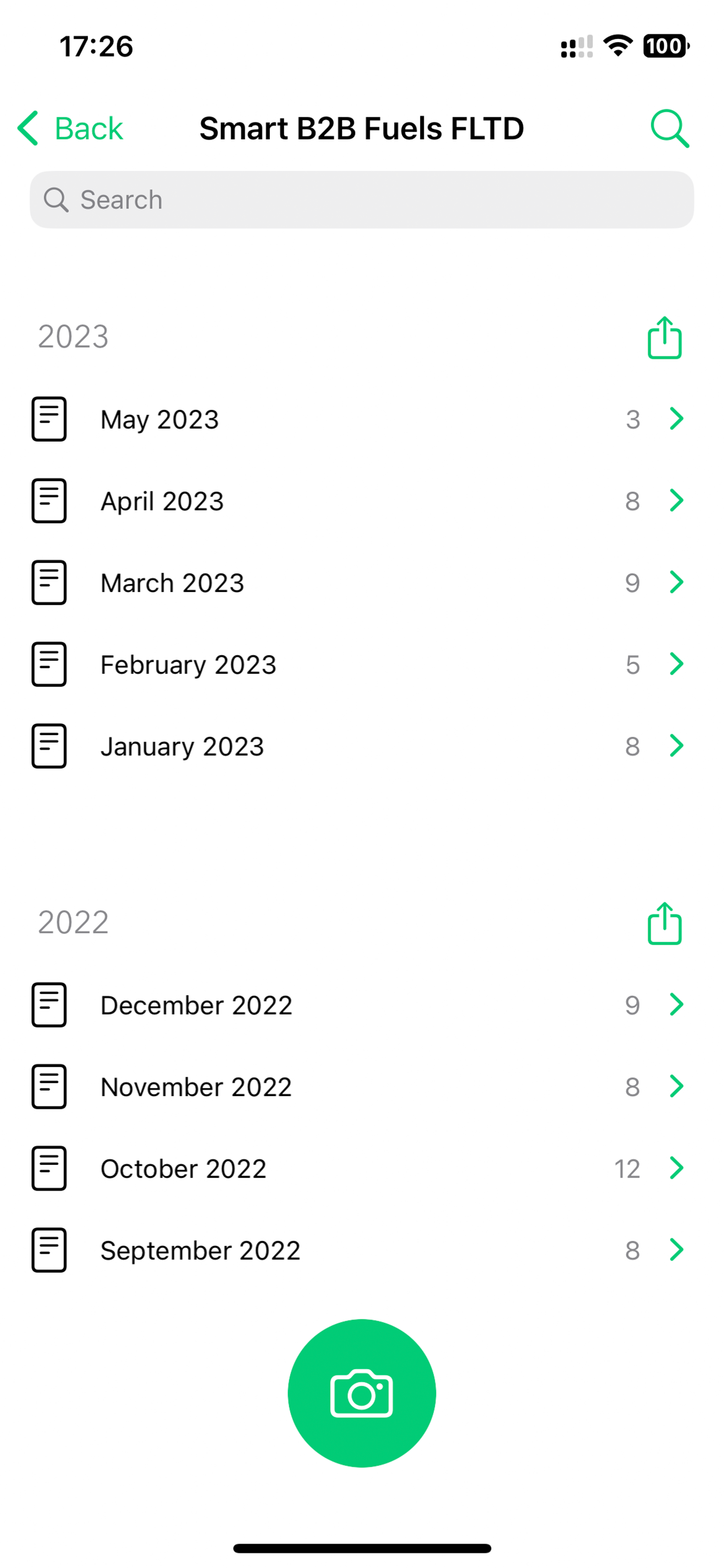Go back to the previous screen

(70, 128)
